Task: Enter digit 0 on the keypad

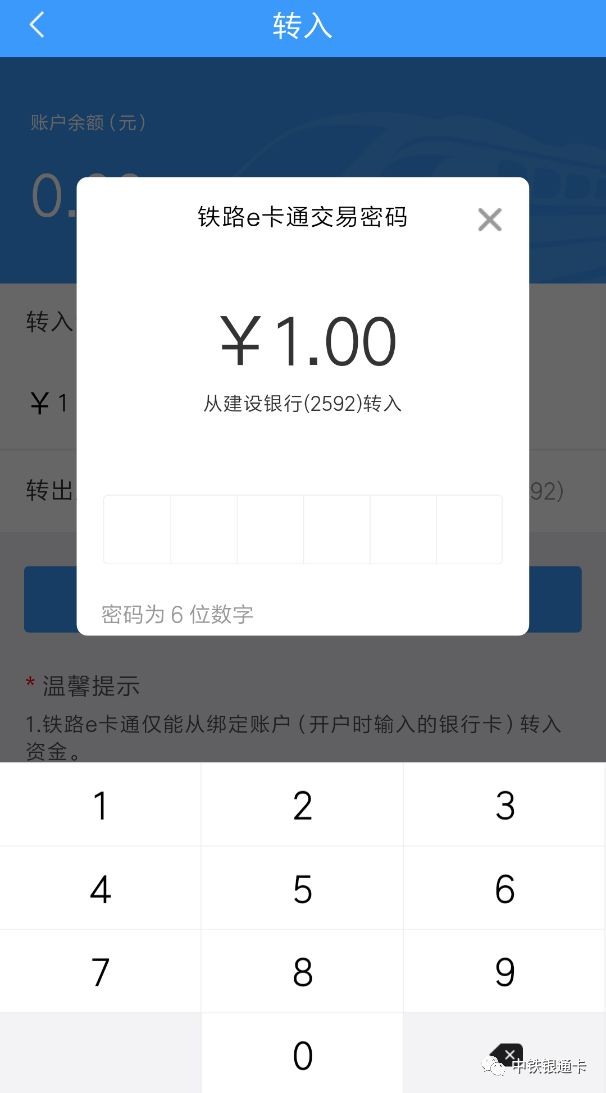Action: click(303, 1055)
